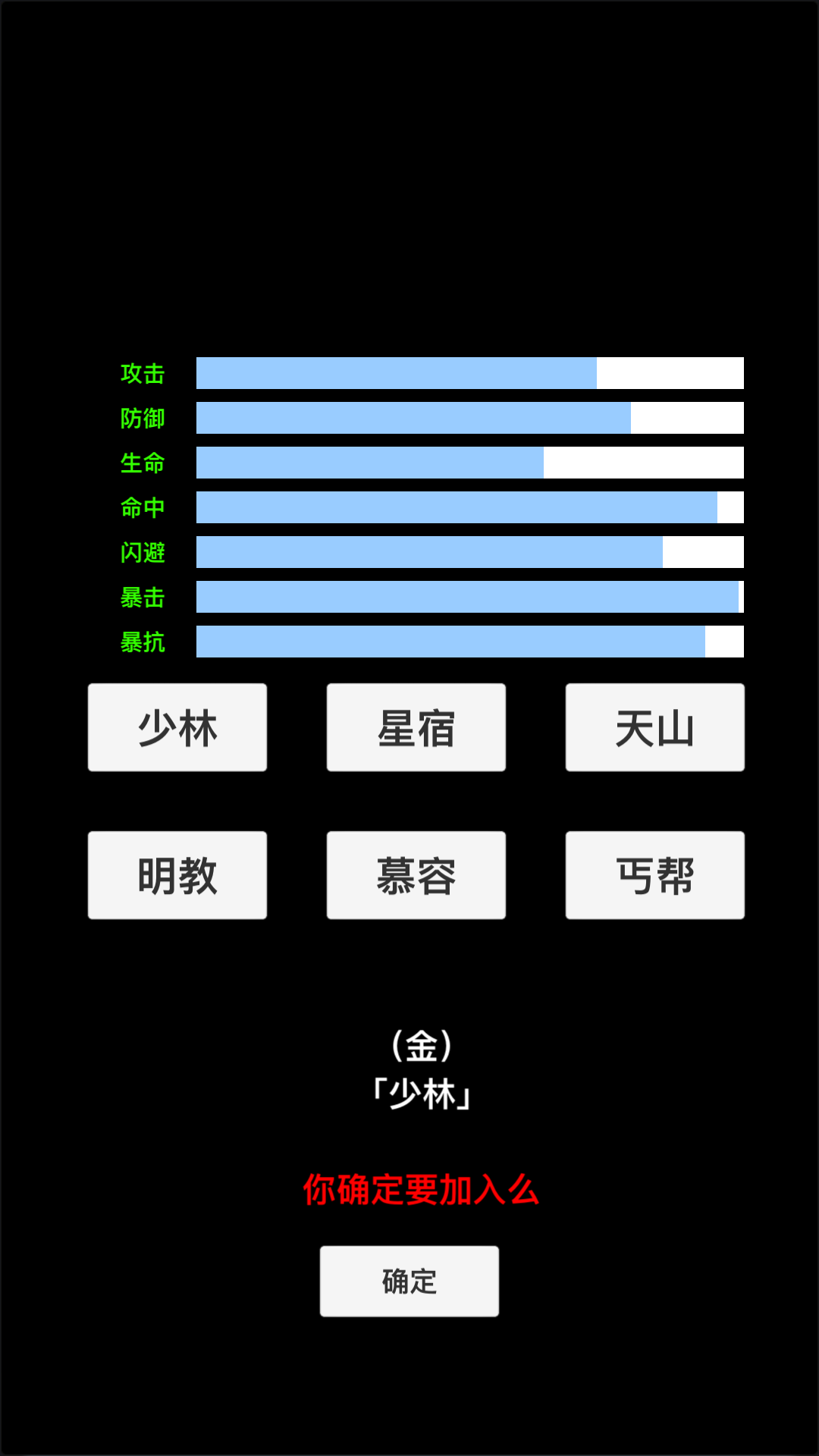Click the green 生命 stat label
819x1456 pixels.
tap(141, 463)
